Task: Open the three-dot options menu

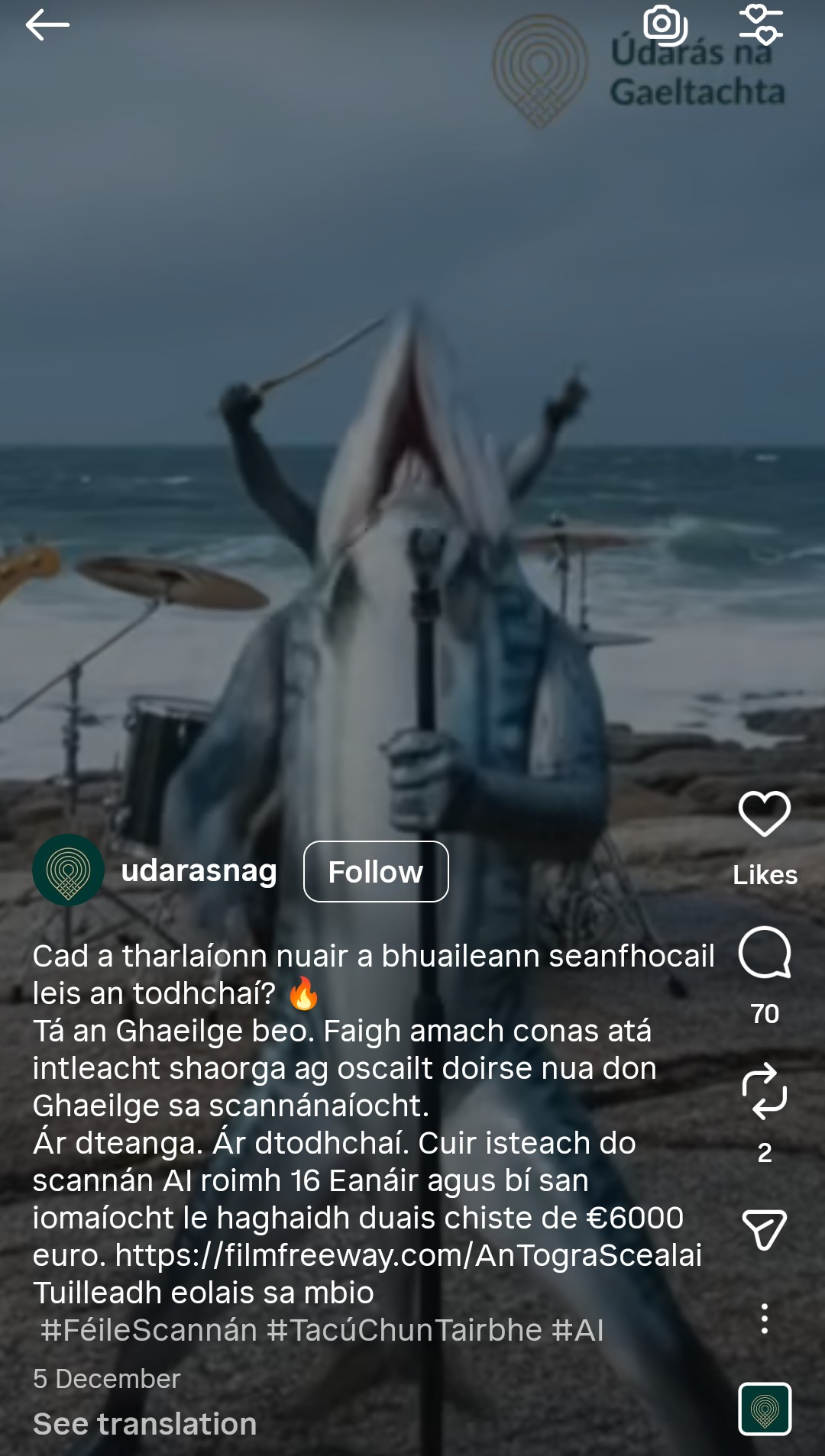Action: coord(764,1319)
